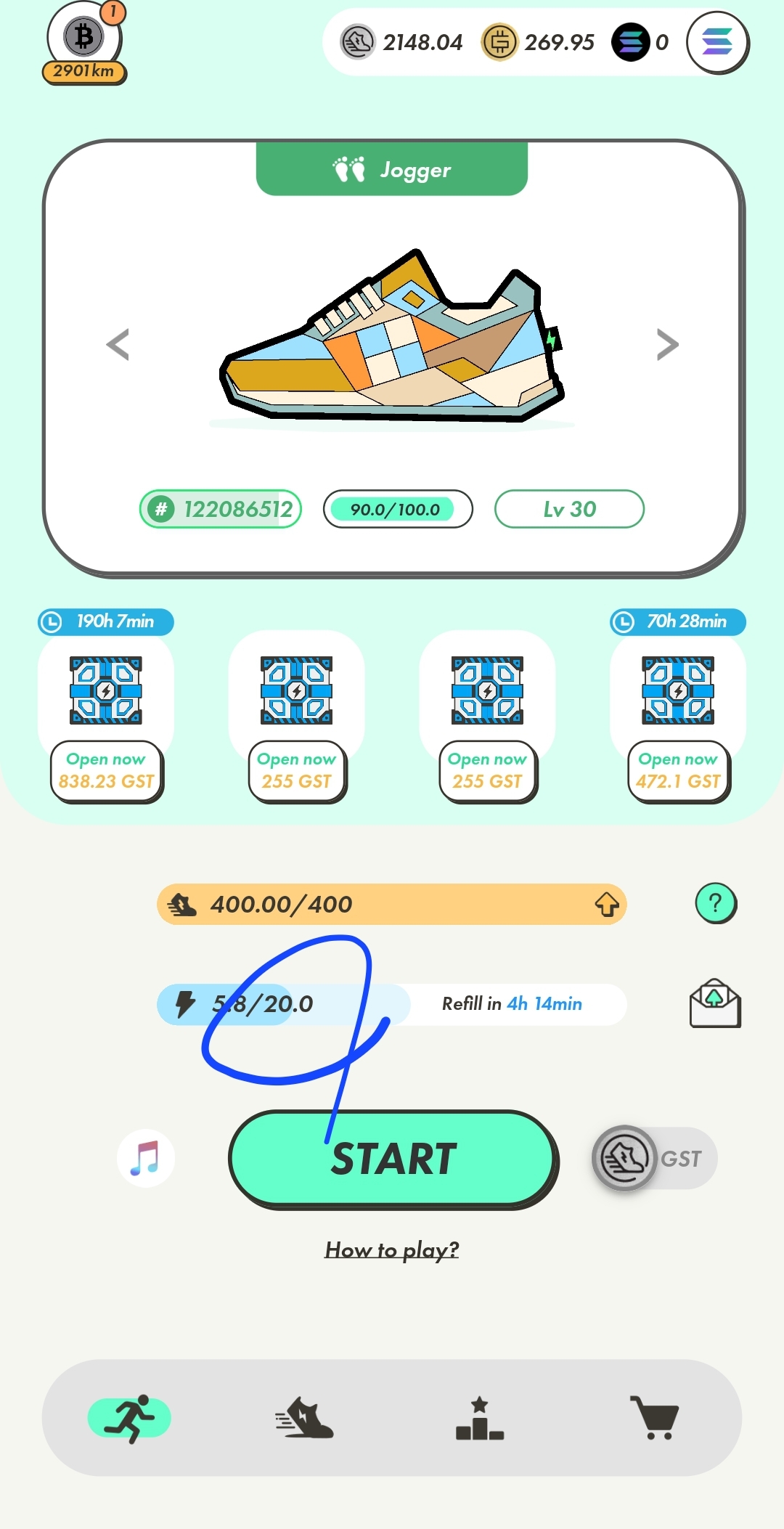Open the wallet menu at top right
784x1529 pixels.
point(717,42)
